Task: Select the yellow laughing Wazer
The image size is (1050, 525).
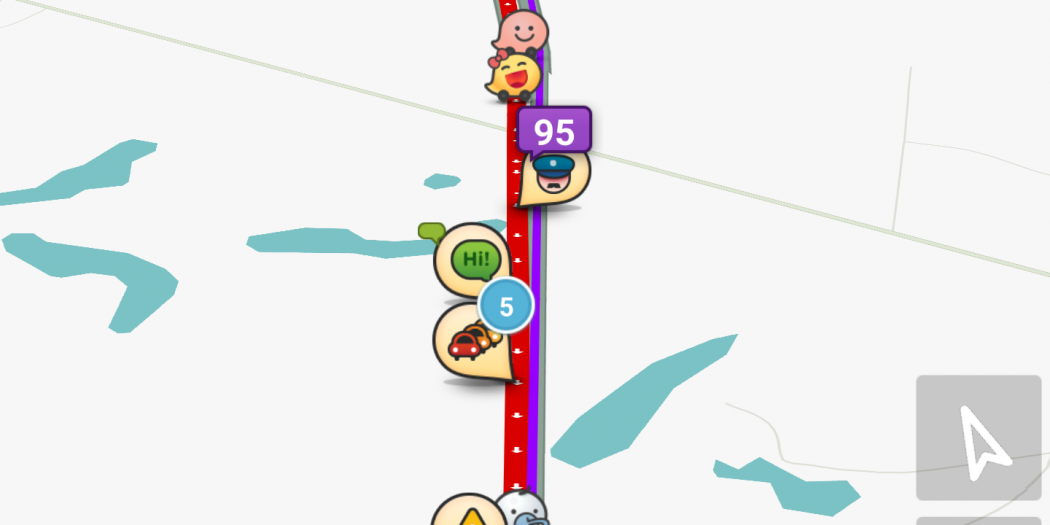Action: (x=514, y=76)
